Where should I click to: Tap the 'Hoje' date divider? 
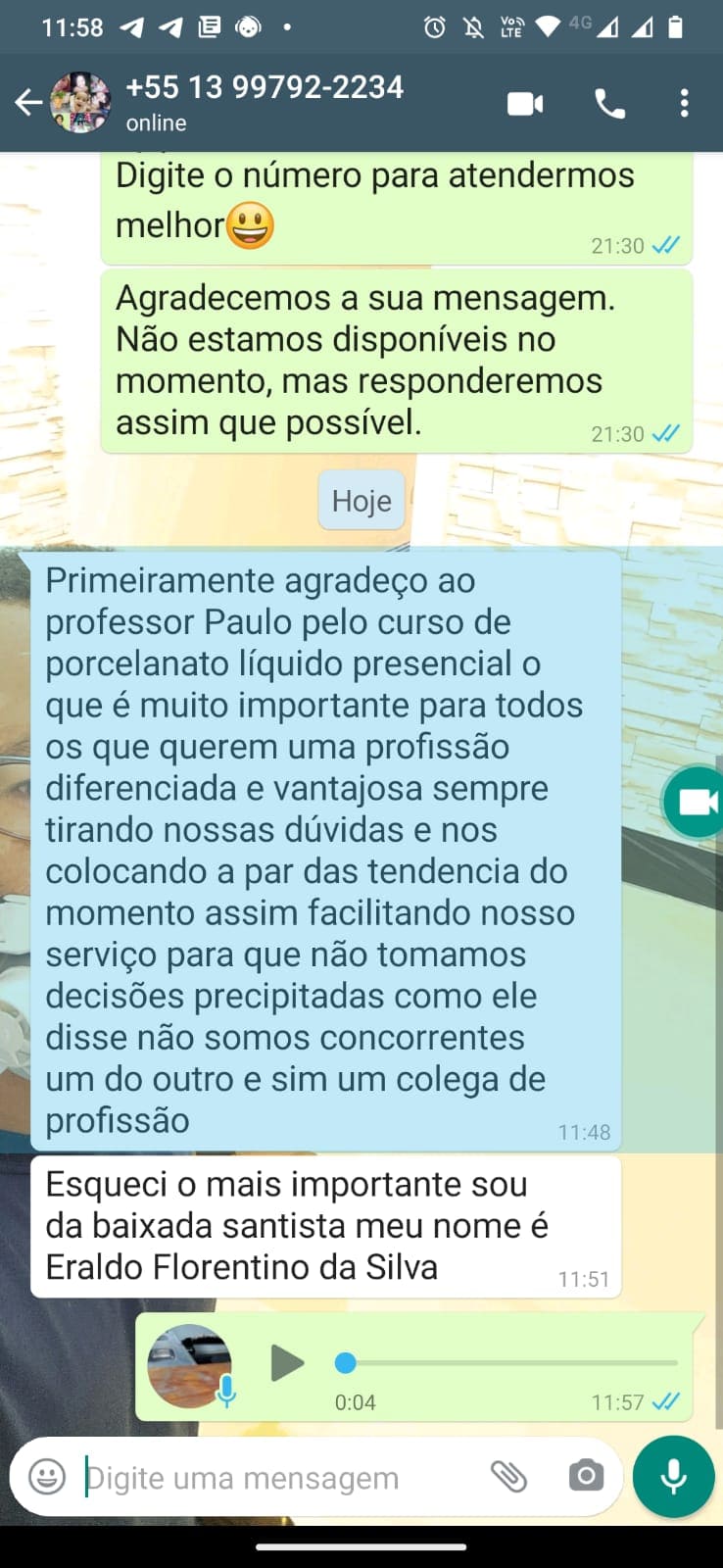tap(361, 501)
